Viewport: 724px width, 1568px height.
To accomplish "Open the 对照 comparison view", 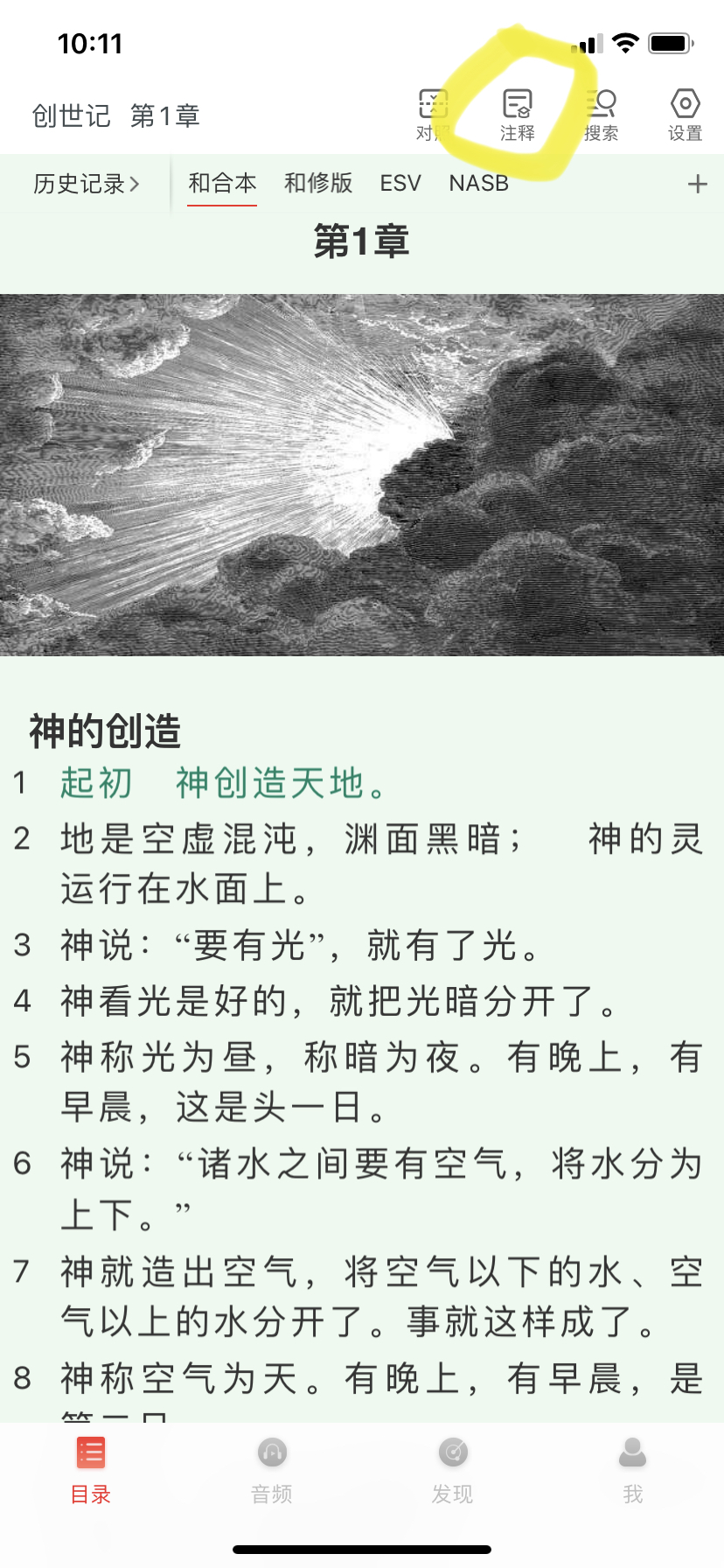I will 432,114.
